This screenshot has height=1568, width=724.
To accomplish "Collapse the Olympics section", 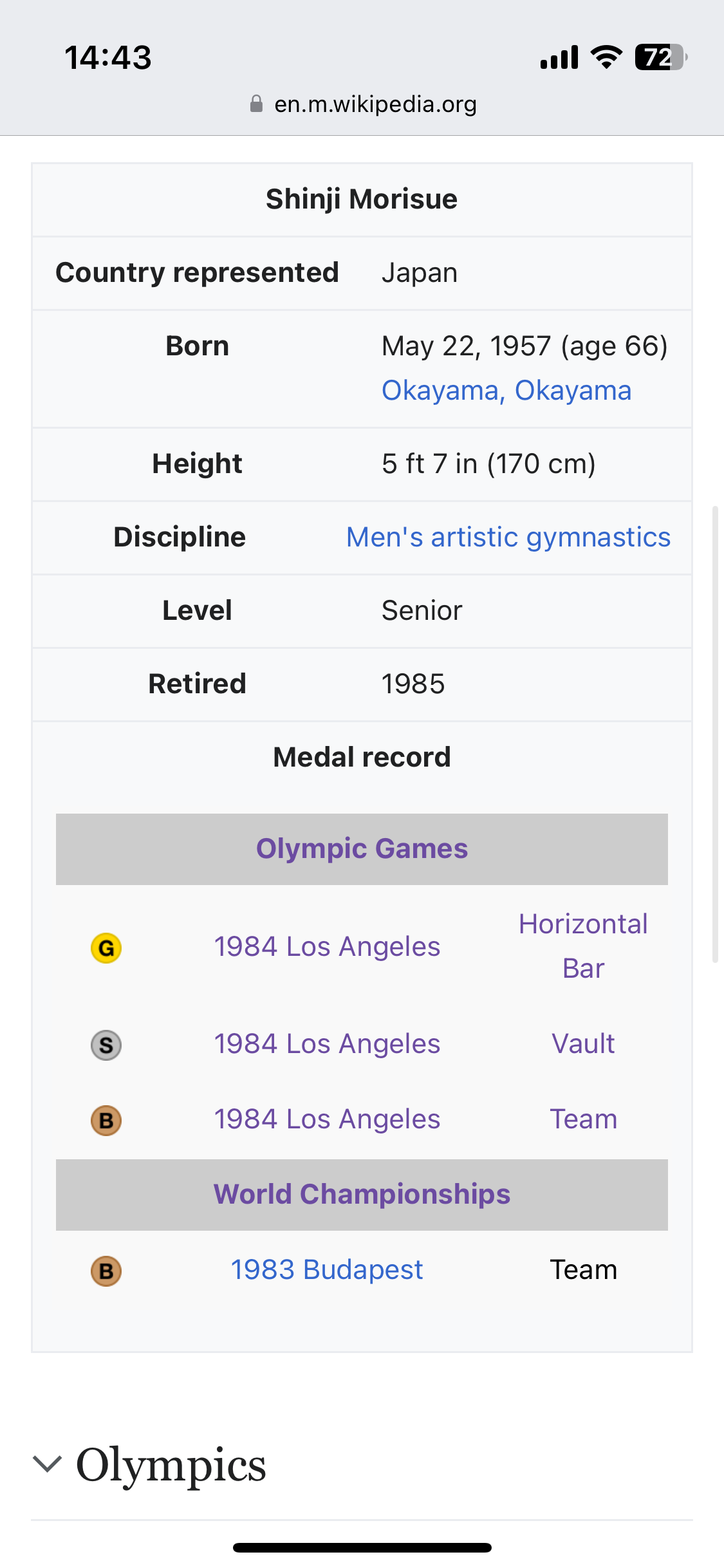I will click(x=149, y=1465).
